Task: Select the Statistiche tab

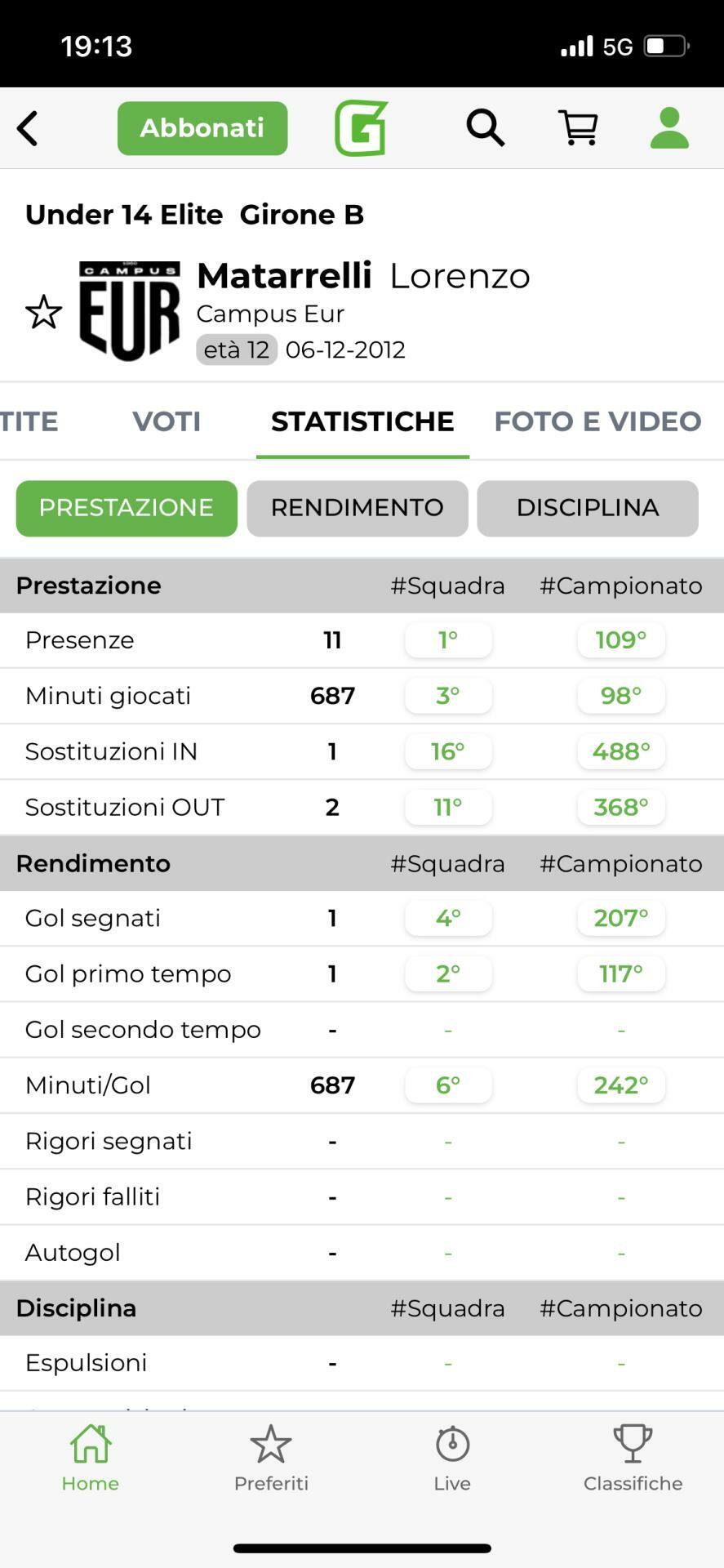Action: (362, 421)
